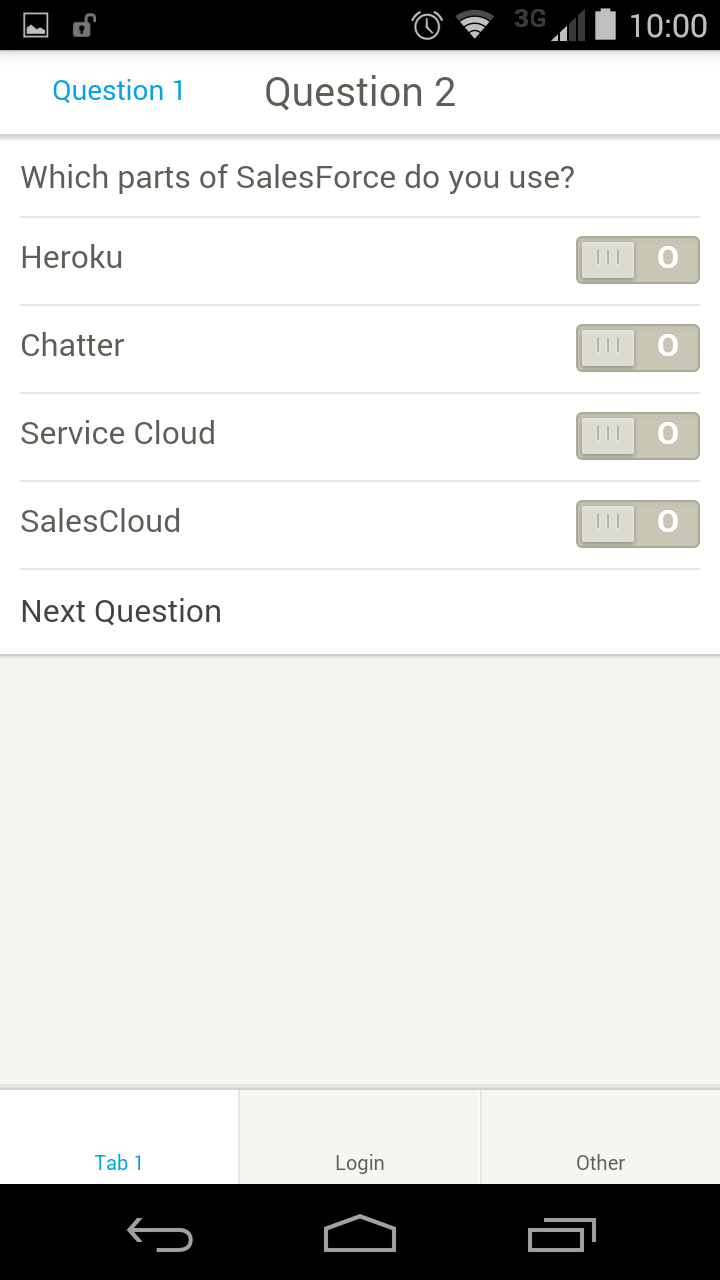The width and height of the screenshot is (720, 1280).
Task: Go to the home screen
Action: tap(360, 1234)
